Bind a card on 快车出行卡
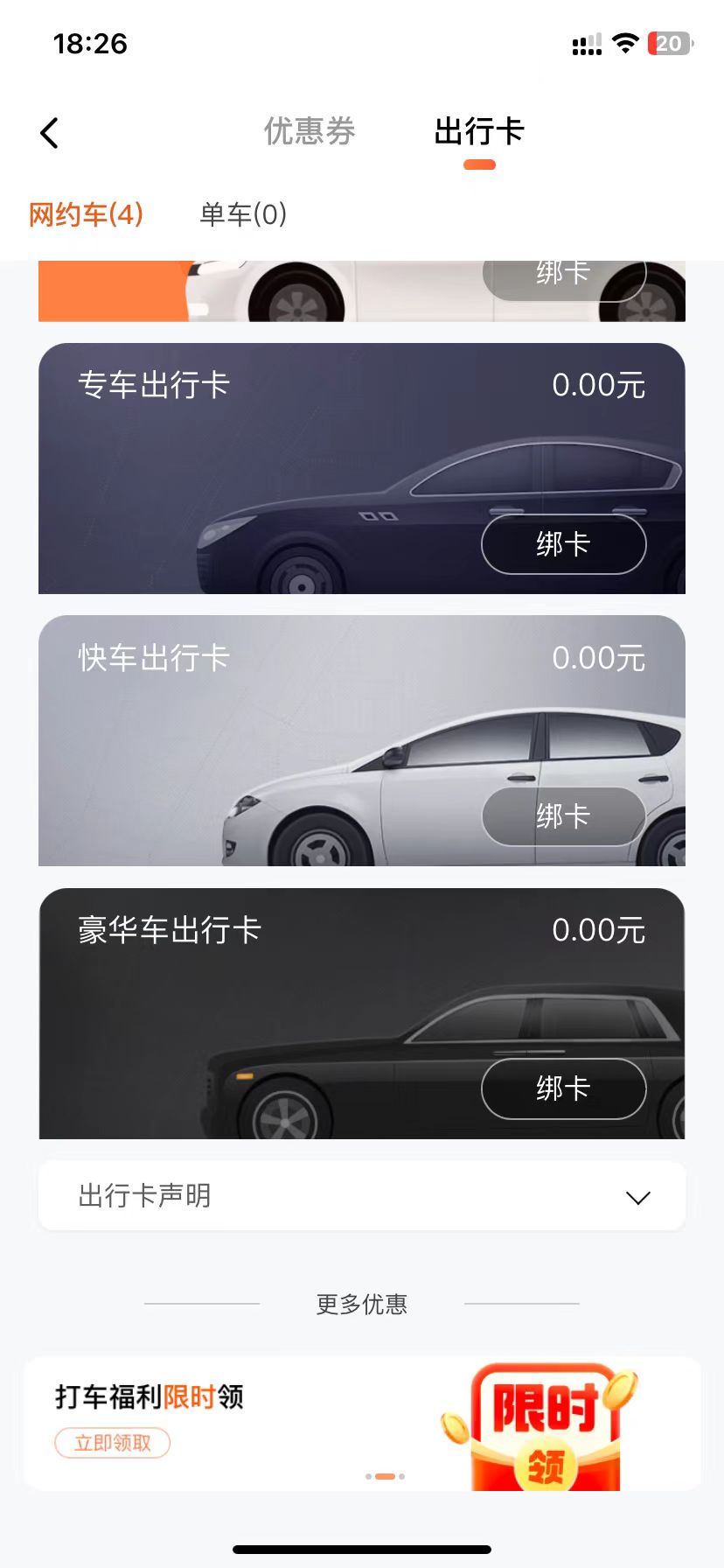 (564, 816)
